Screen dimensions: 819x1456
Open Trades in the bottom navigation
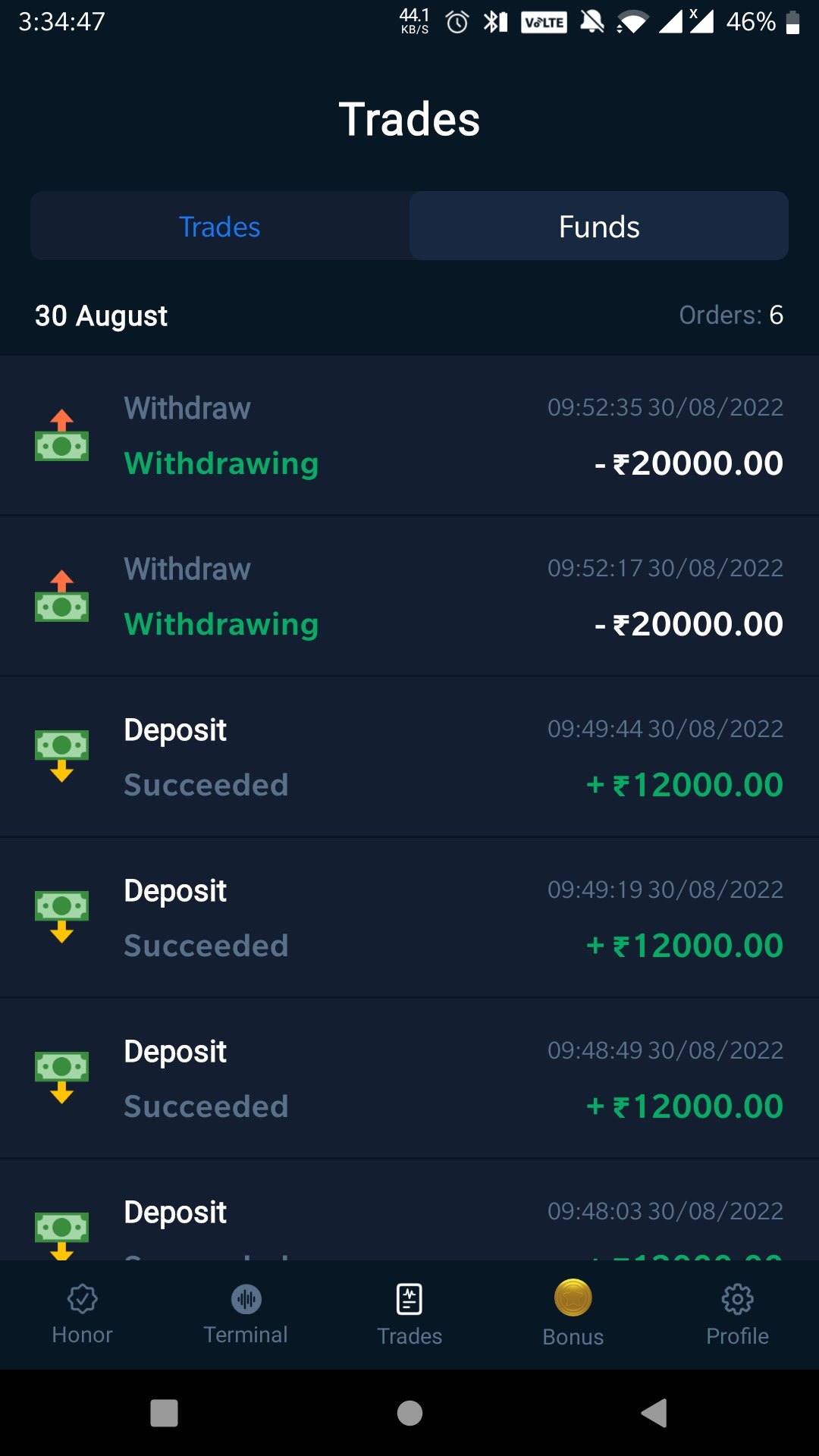coord(409,1314)
